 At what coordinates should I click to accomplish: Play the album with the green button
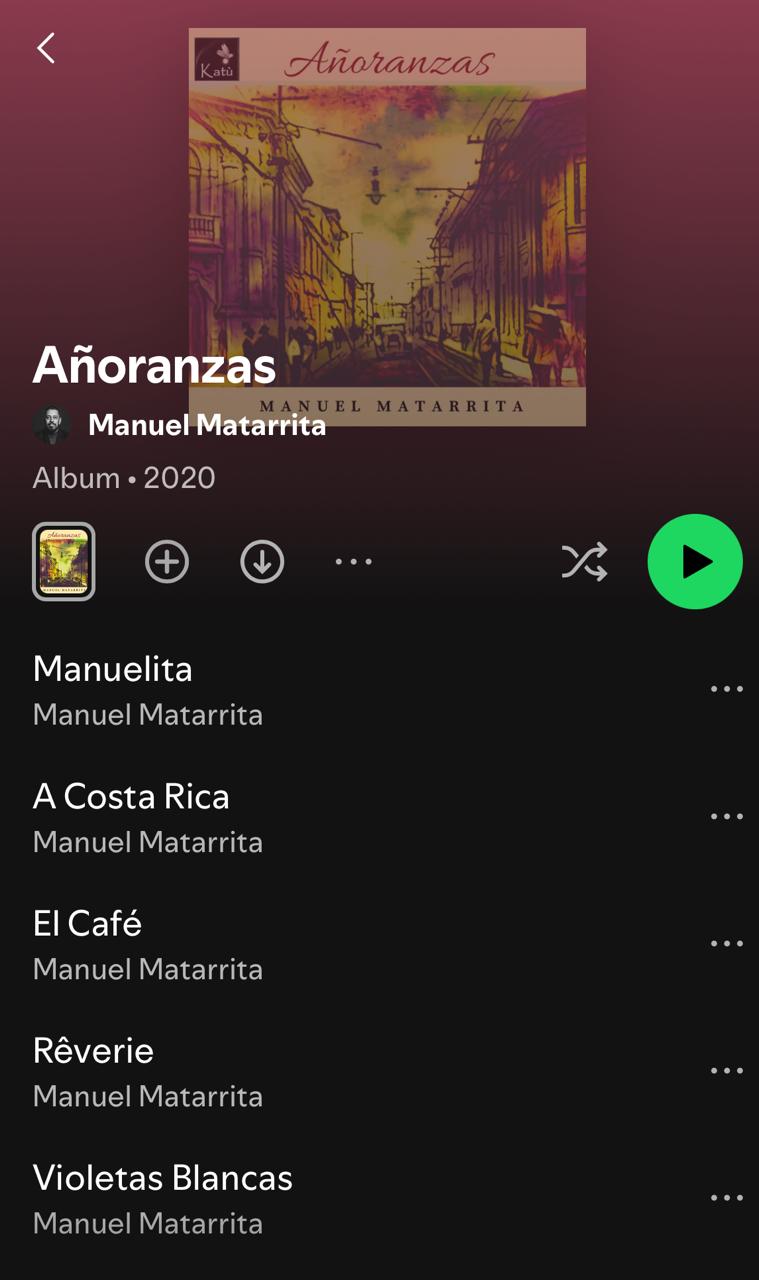click(x=695, y=562)
